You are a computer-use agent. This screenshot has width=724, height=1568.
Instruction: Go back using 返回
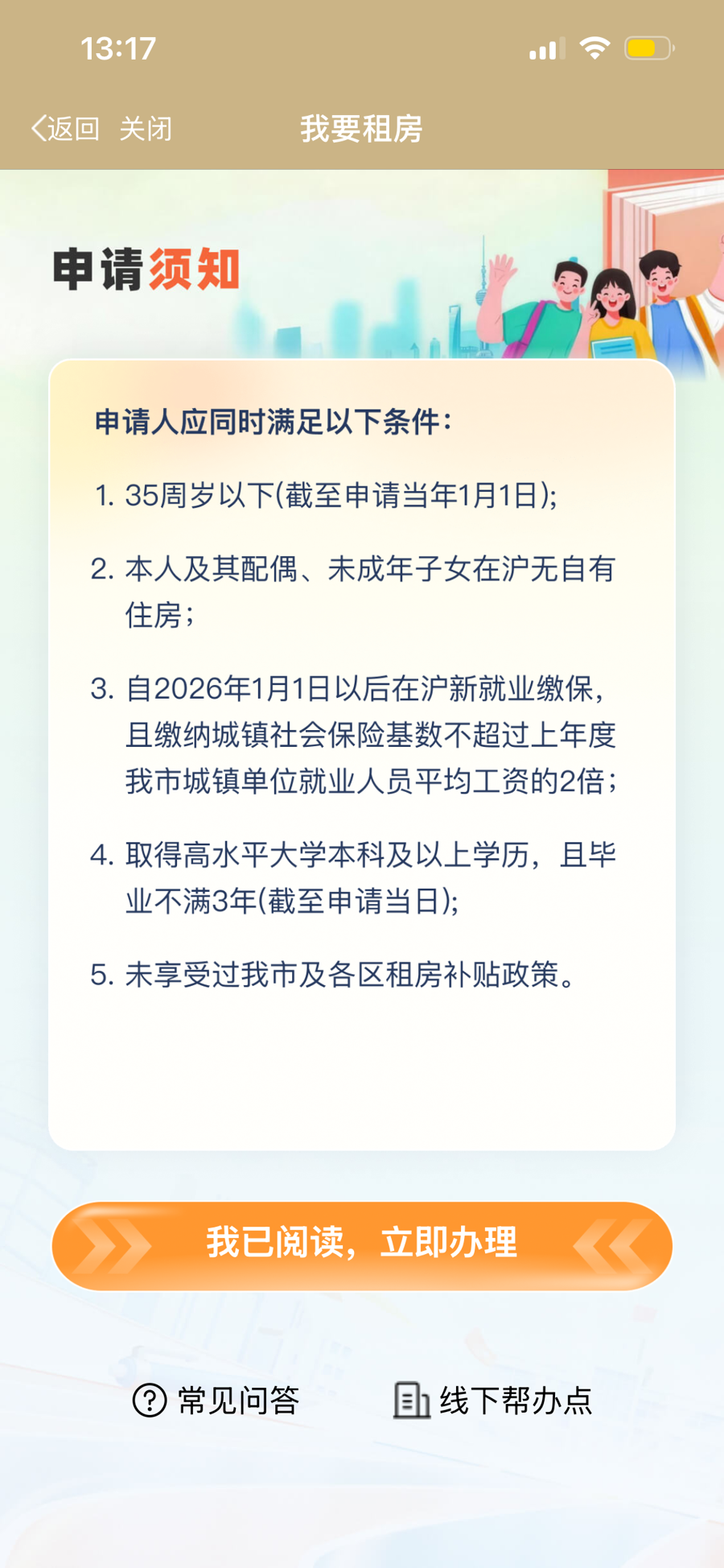coord(65,129)
